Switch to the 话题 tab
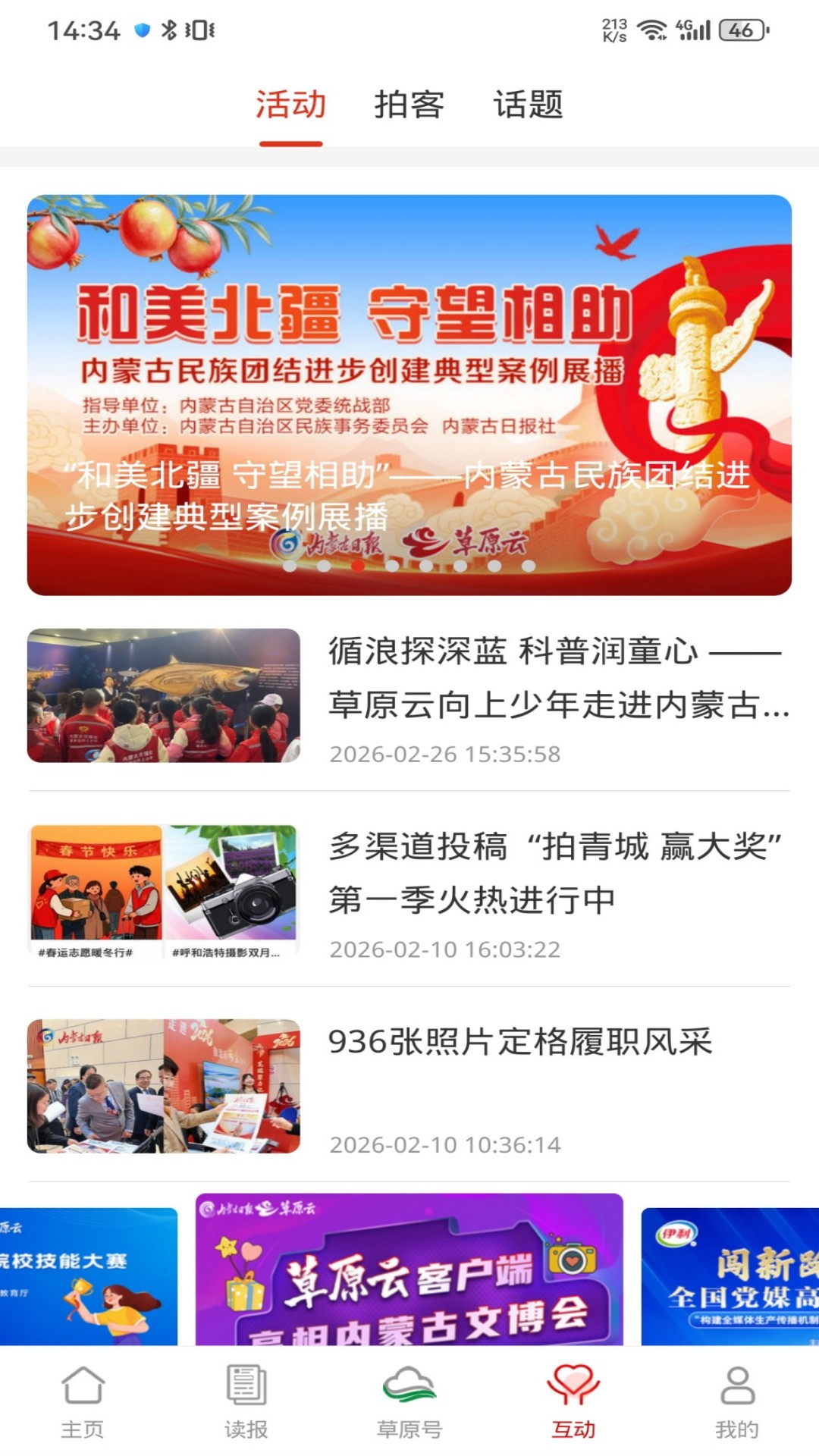Screen dimensions: 819x1456 [528, 105]
